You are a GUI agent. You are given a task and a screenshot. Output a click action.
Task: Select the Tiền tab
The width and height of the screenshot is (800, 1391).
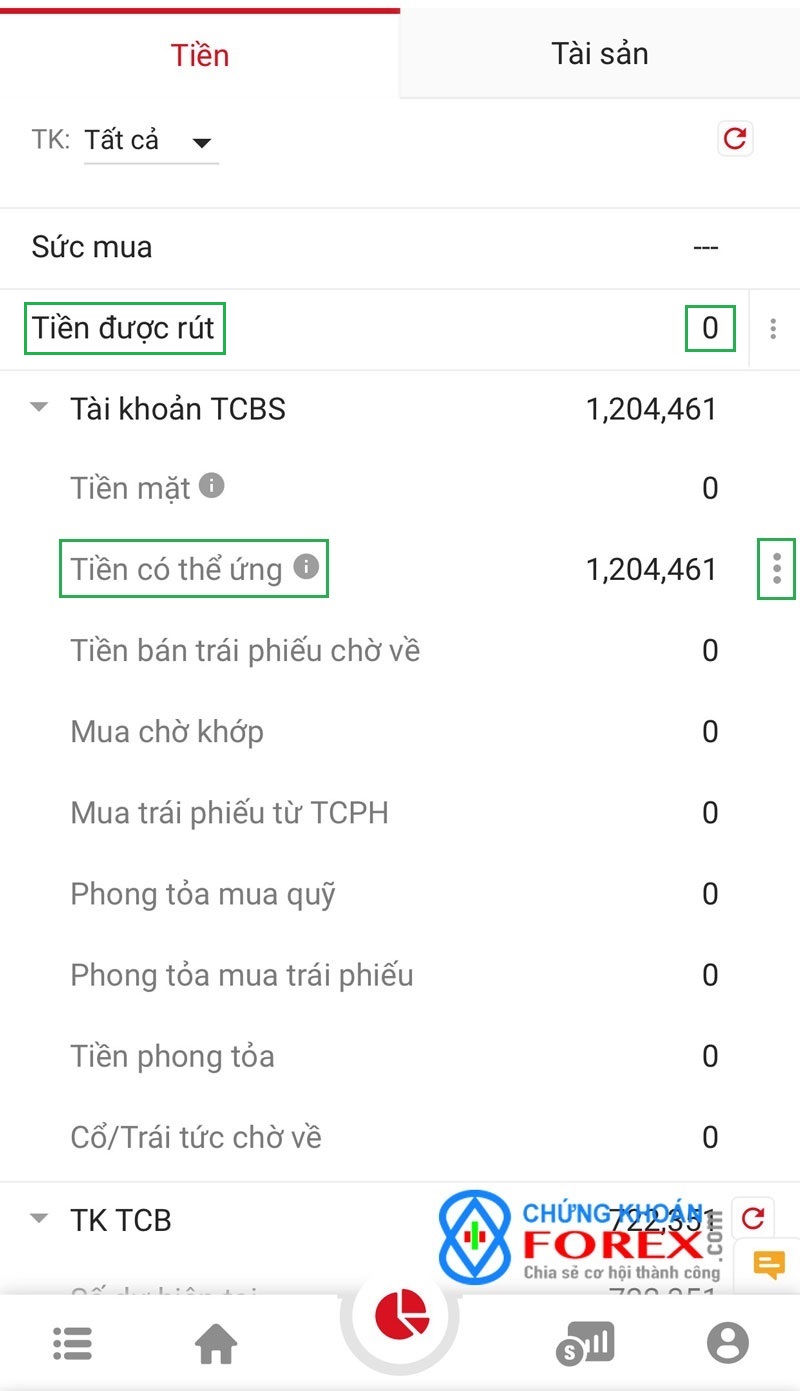200,53
